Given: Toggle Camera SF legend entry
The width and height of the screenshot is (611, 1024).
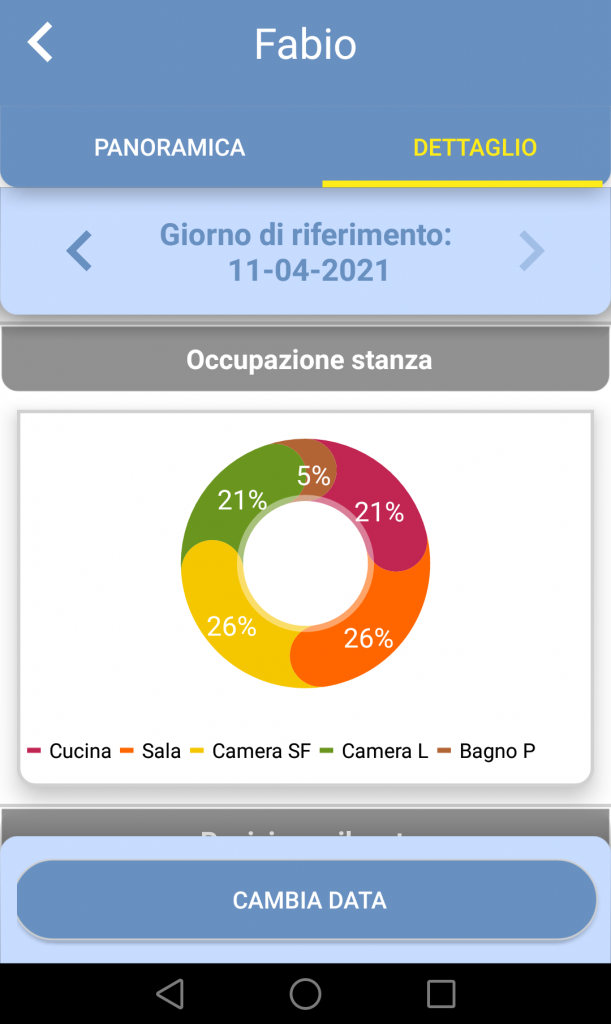Looking at the screenshot, I should click(x=251, y=751).
